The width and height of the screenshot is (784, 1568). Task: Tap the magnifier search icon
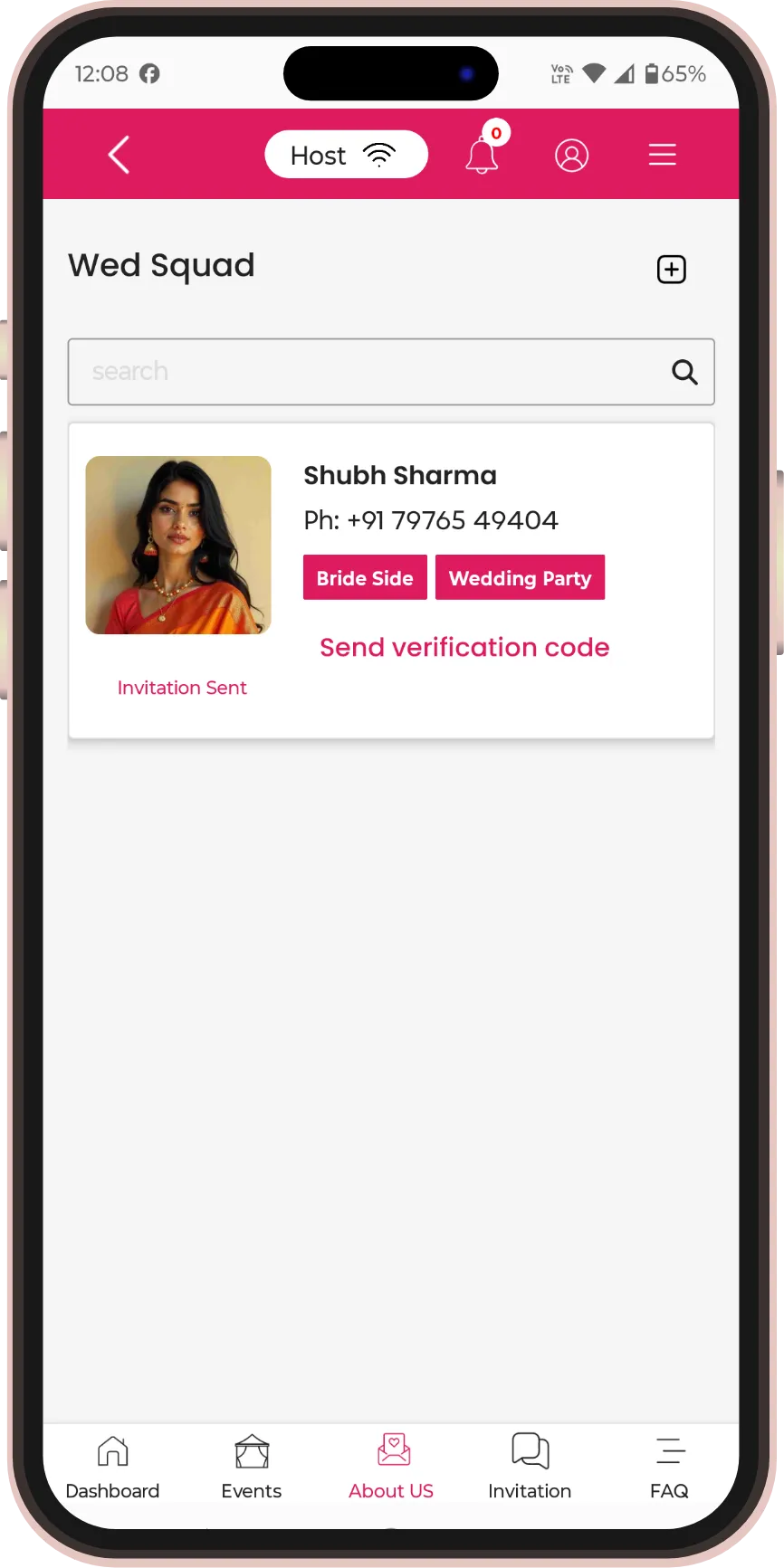684,372
